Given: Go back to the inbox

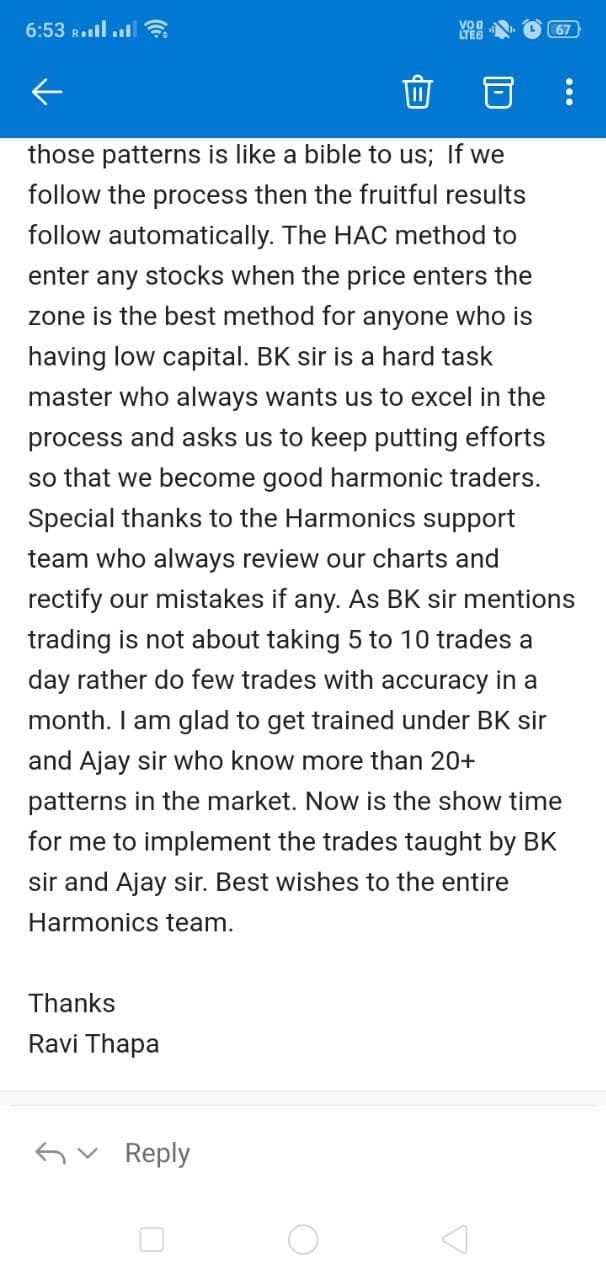Looking at the screenshot, I should pos(48,93).
